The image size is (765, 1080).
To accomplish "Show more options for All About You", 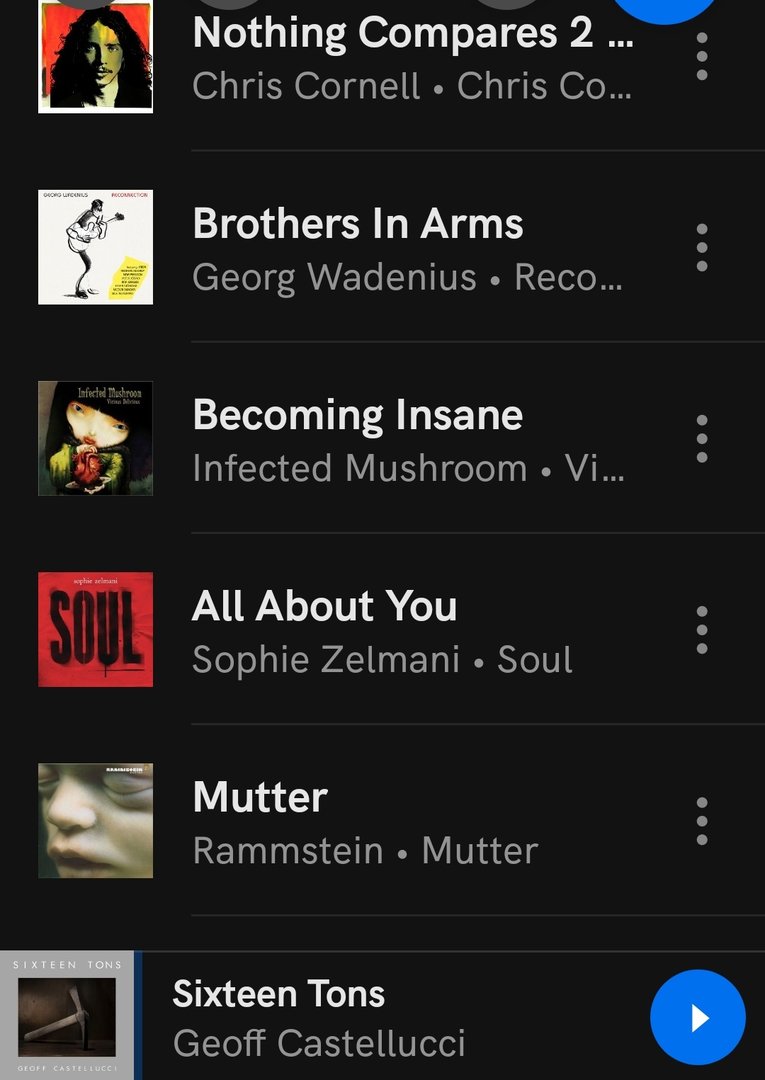I will click(702, 629).
